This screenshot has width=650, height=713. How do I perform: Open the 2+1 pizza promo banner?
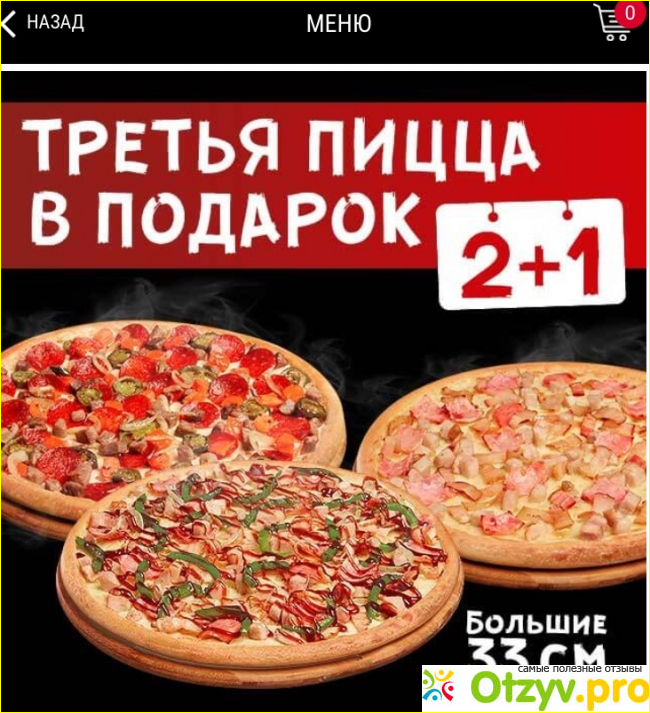pos(325,380)
